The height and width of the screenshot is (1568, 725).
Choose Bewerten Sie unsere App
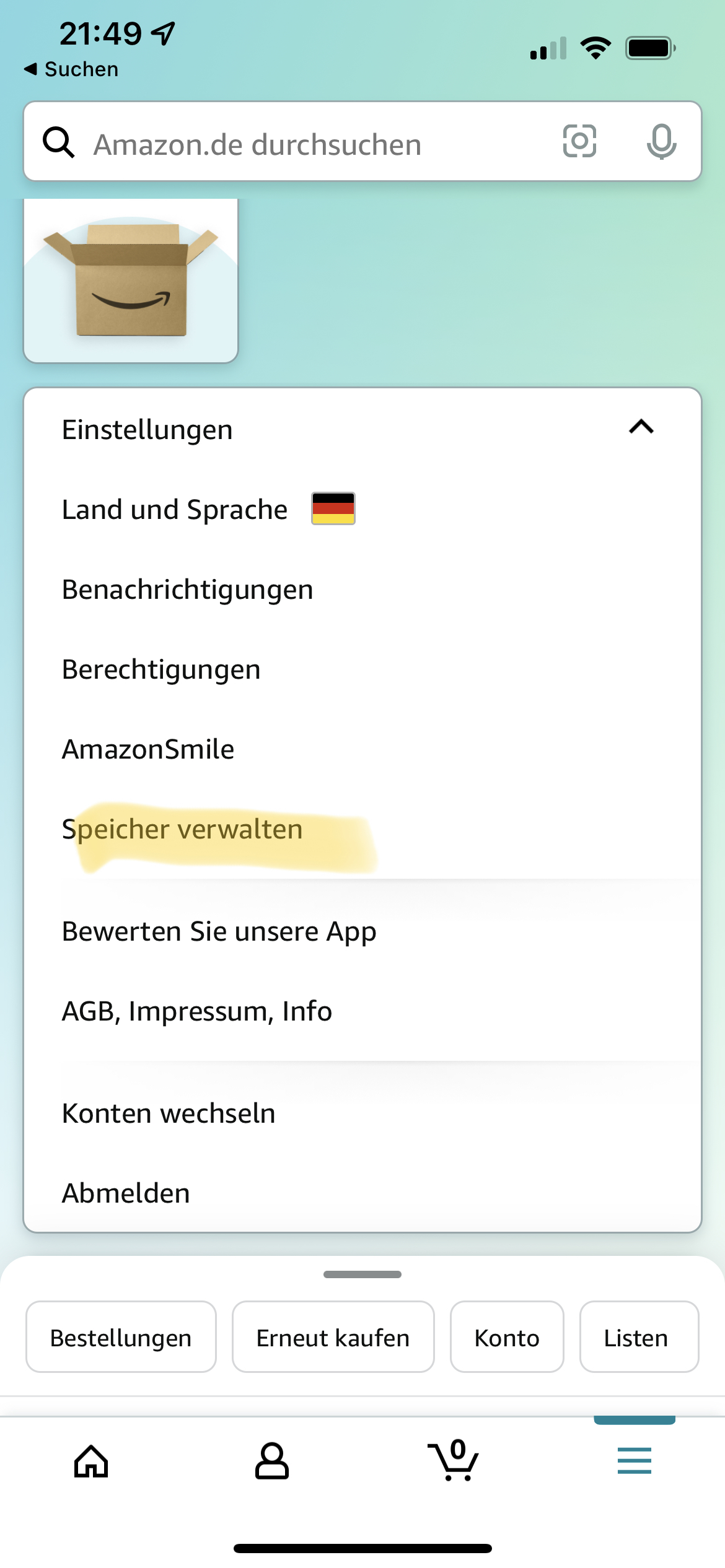click(219, 931)
